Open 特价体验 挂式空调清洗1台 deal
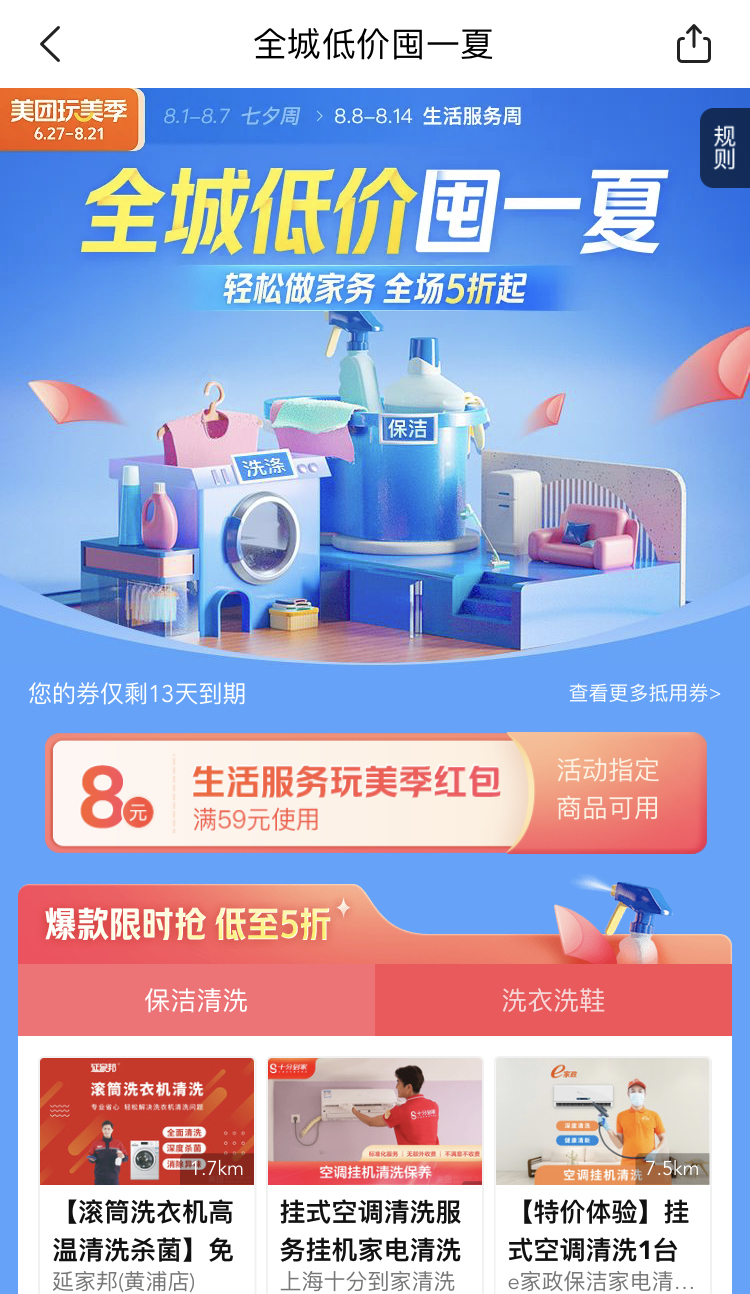This screenshot has width=750, height=1294. coord(603,1175)
